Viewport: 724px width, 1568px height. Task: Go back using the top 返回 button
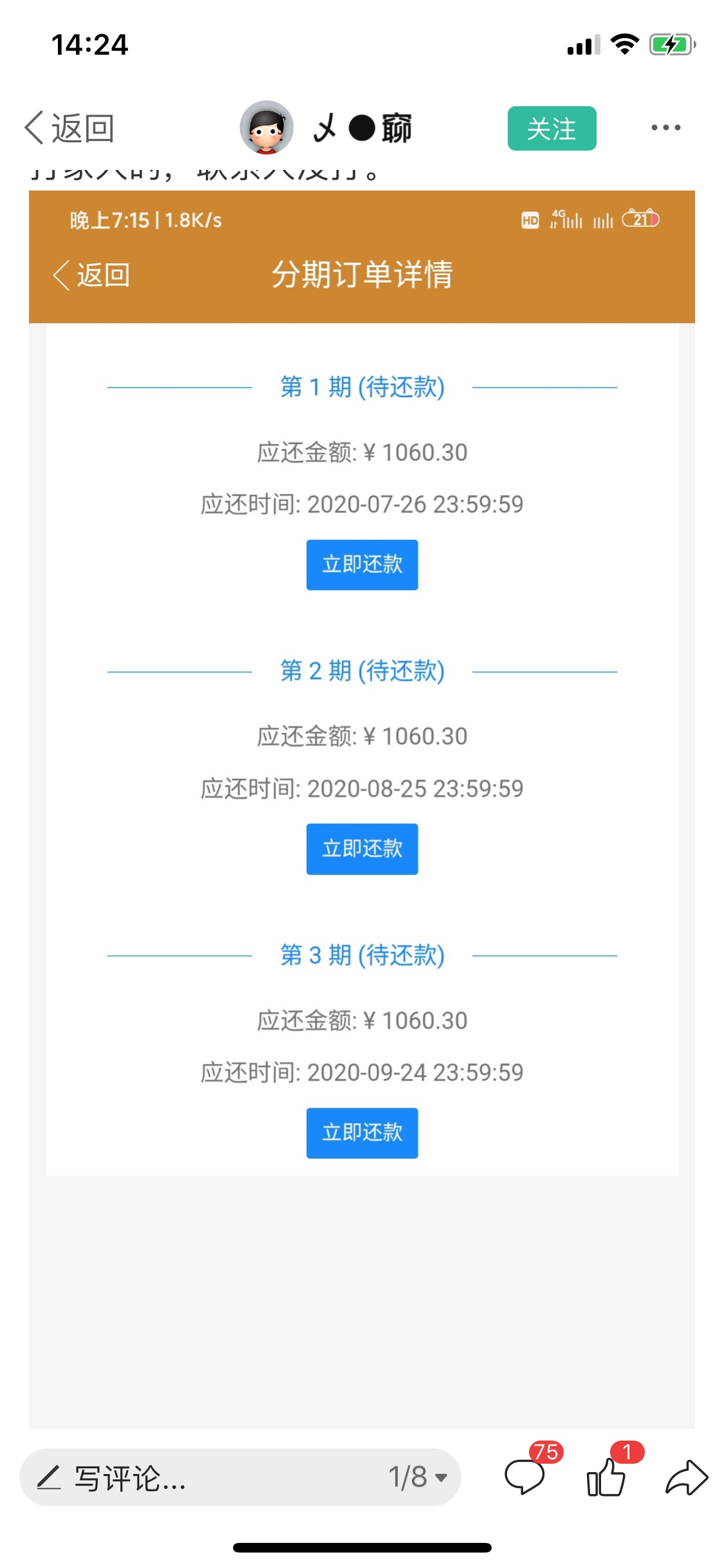coord(70,128)
